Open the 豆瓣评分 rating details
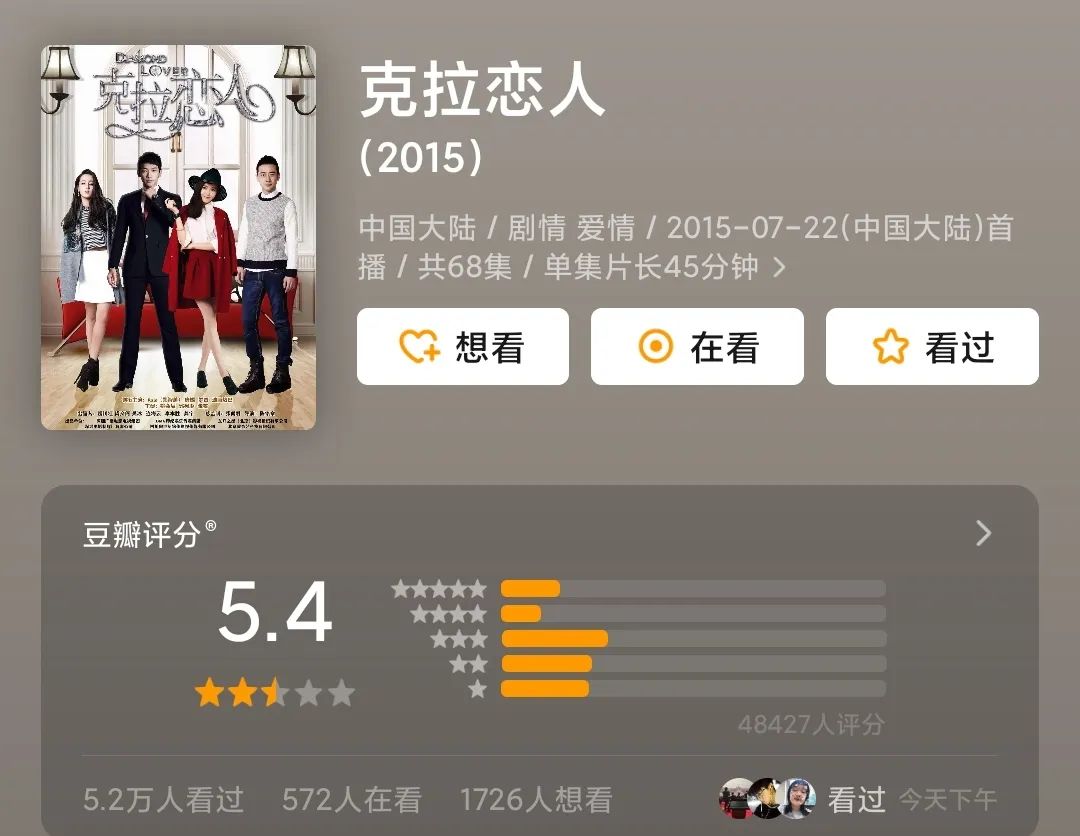This screenshot has height=836, width=1080. pyautogui.click(x=983, y=533)
